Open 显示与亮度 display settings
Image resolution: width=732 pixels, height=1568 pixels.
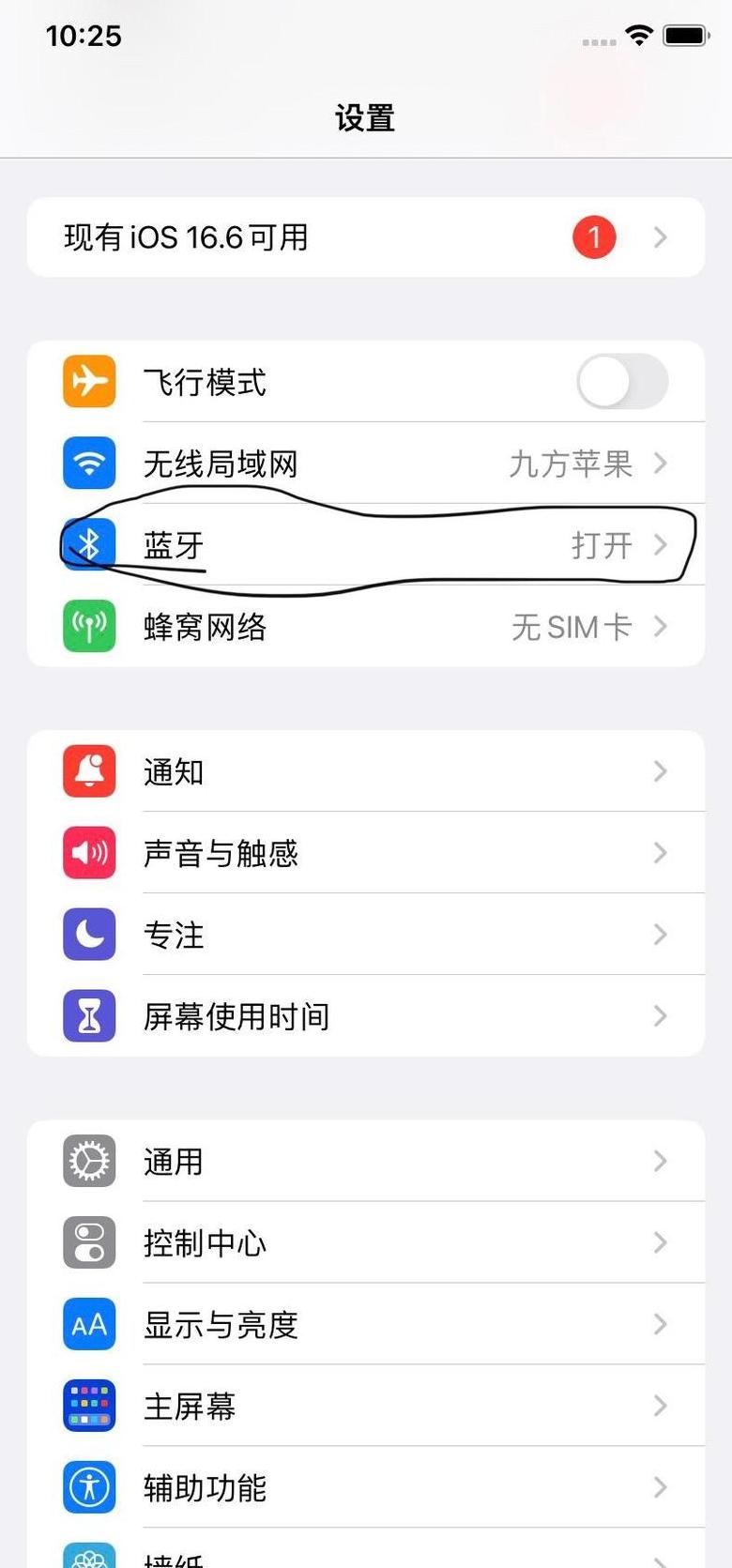(x=366, y=1324)
